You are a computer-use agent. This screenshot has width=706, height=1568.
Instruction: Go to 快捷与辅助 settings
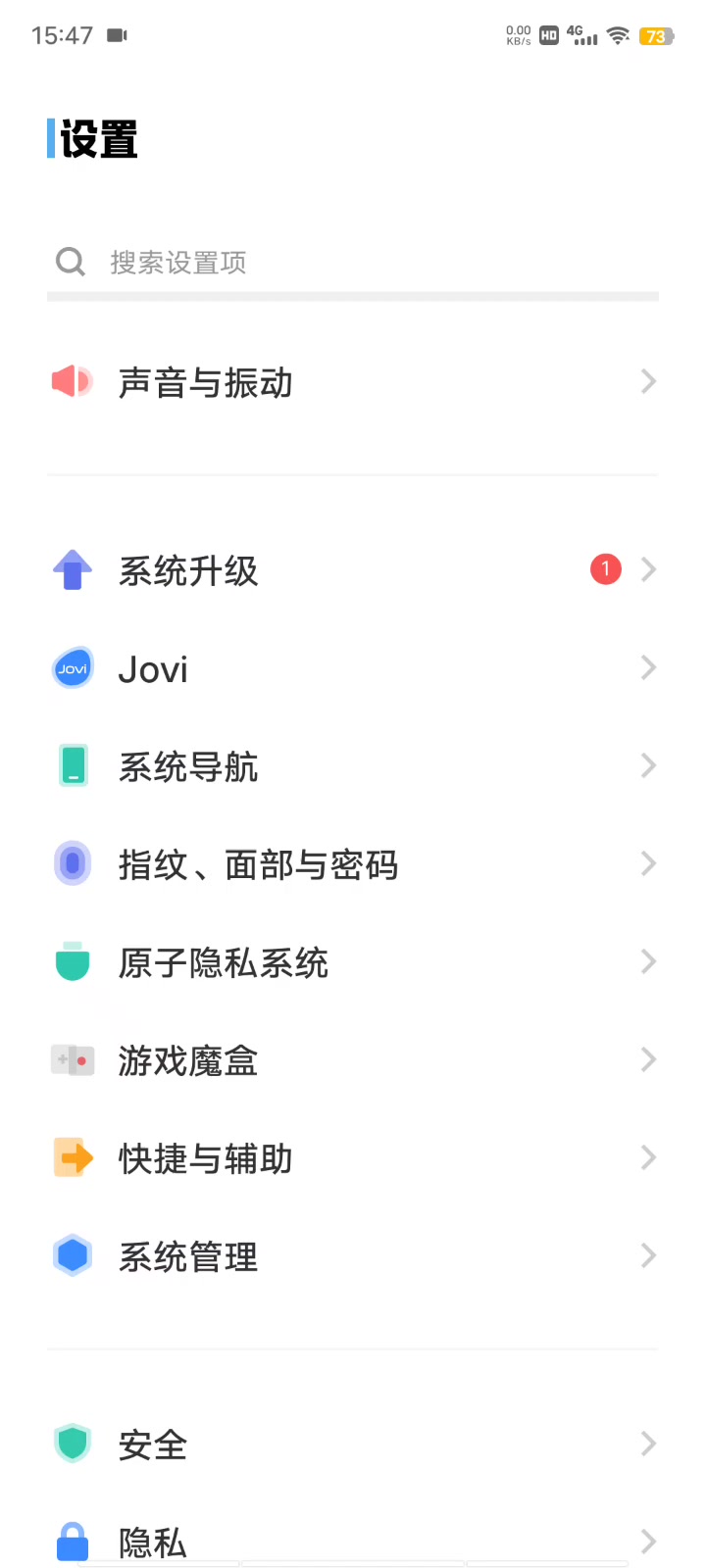click(x=353, y=1158)
